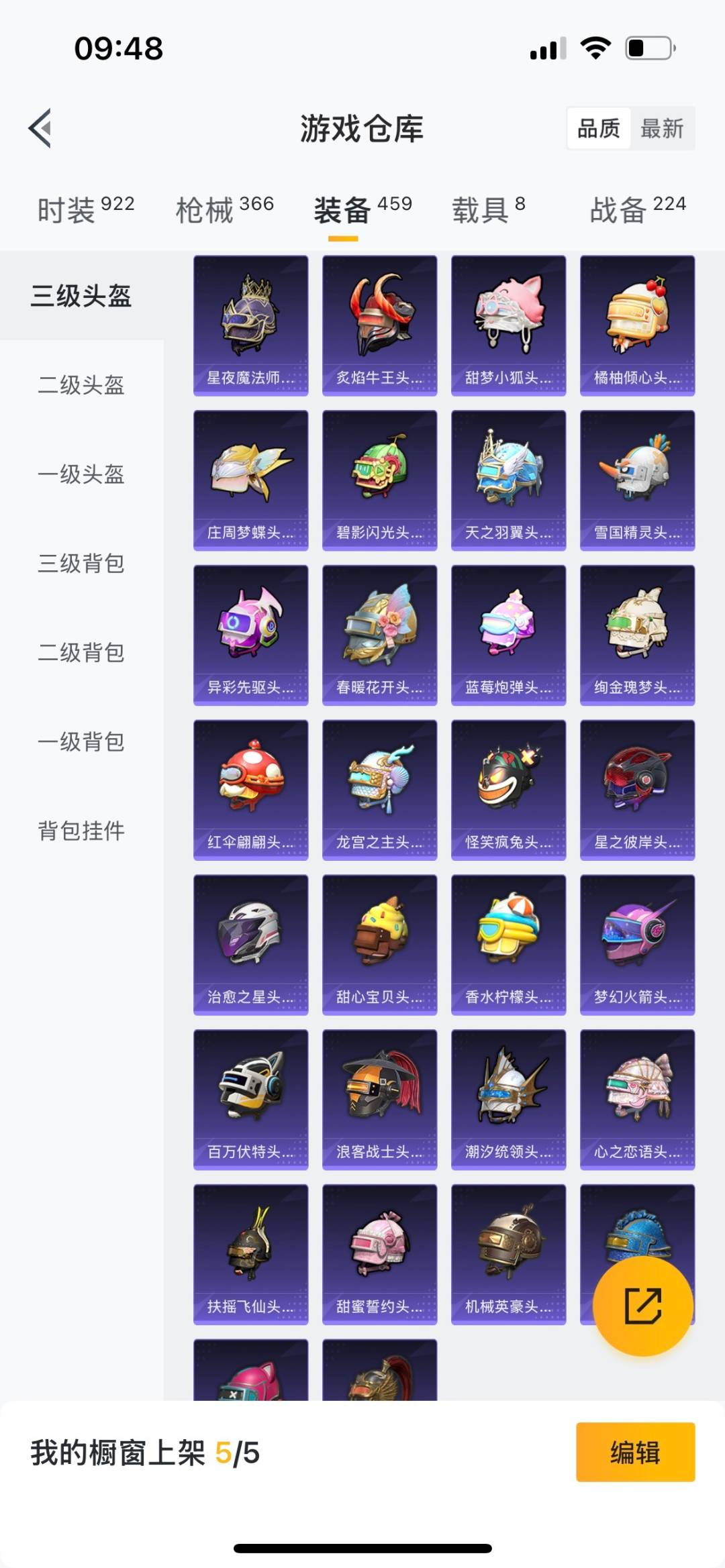The width and height of the screenshot is (725, 1568).
Task: Switch to the 战备 tab
Action: pyautogui.click(x=637, y=210)
